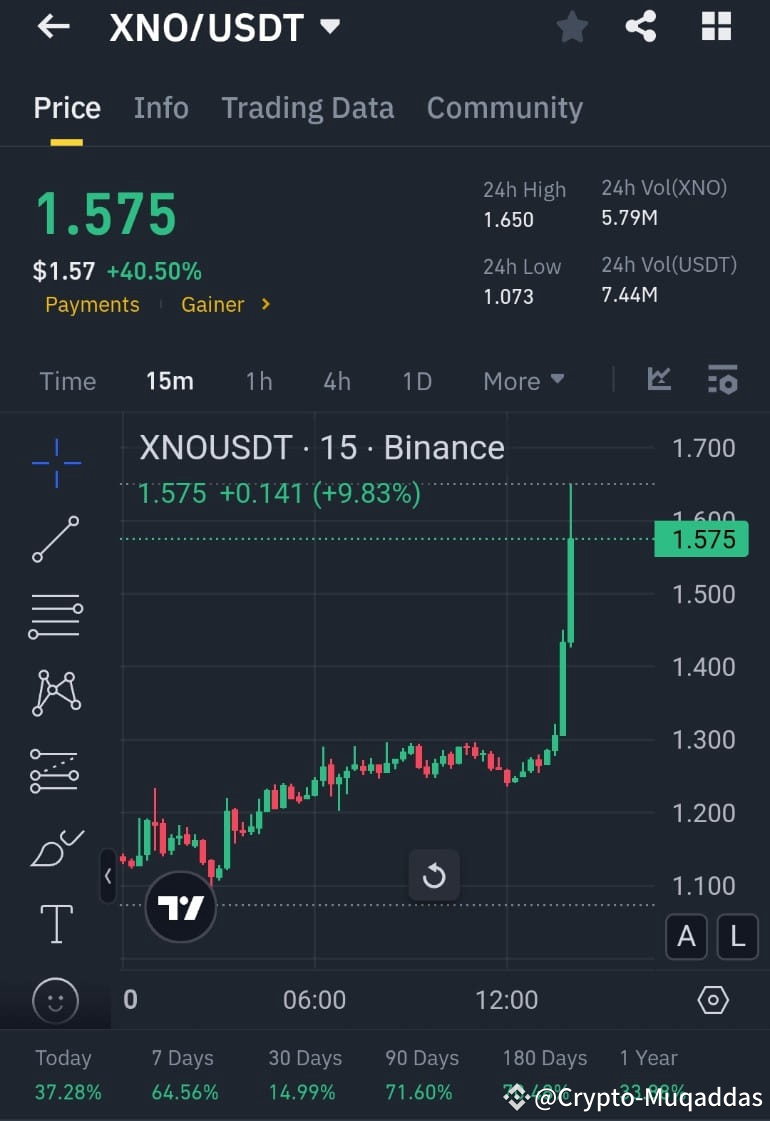Click the share icon
This screenshot has height=1121, width=770.
pyautogui.click(x=640, y=27)
